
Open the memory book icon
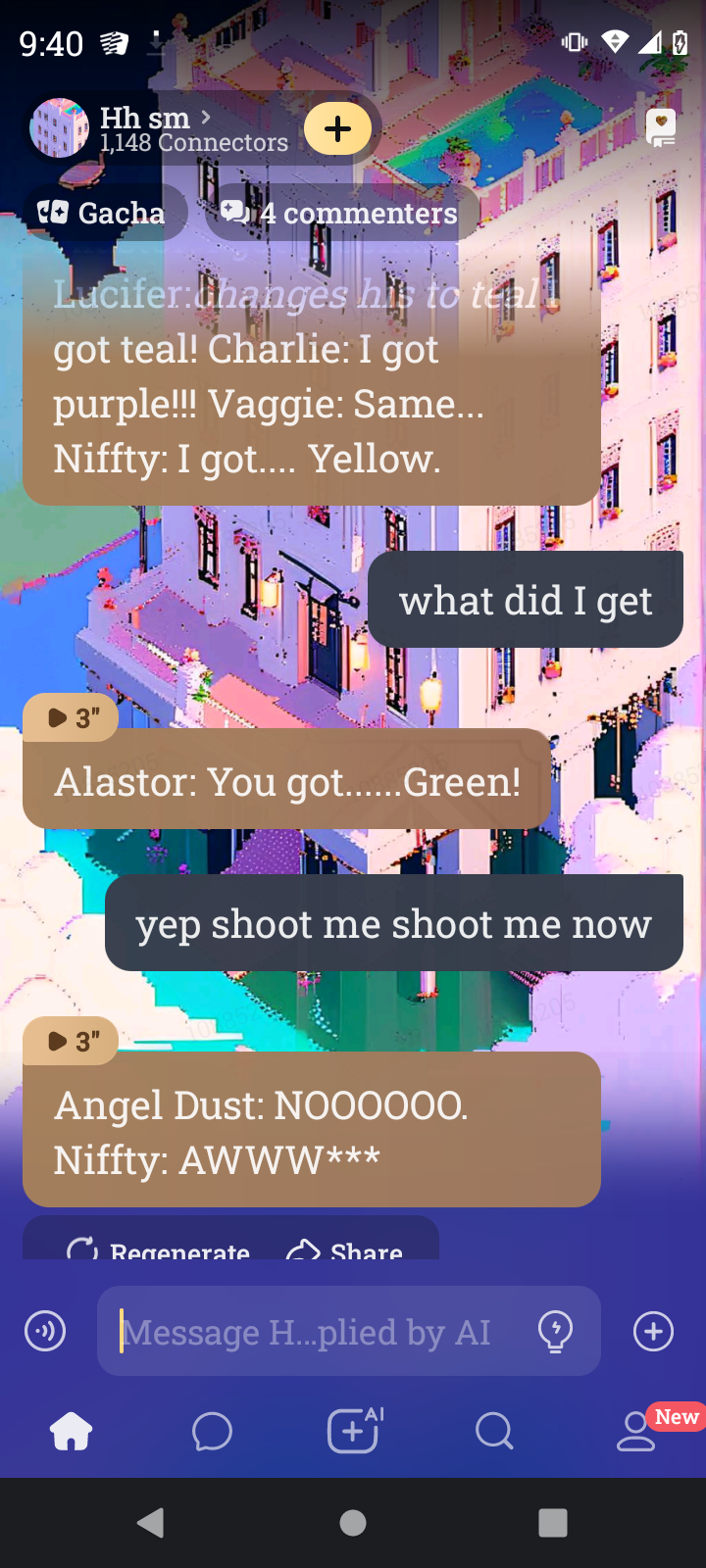[661, 128]
